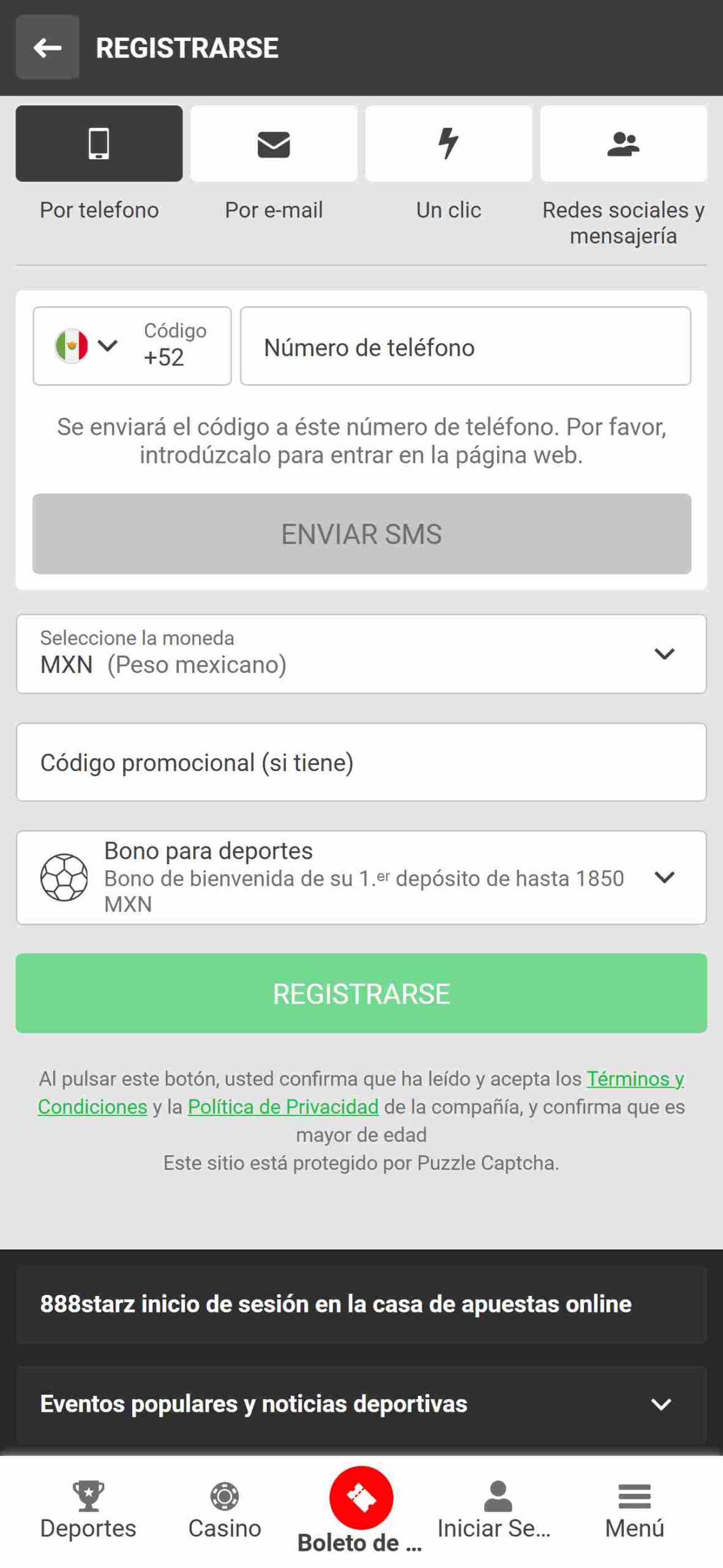Select the Por telefono registration method

coord(99,144)
